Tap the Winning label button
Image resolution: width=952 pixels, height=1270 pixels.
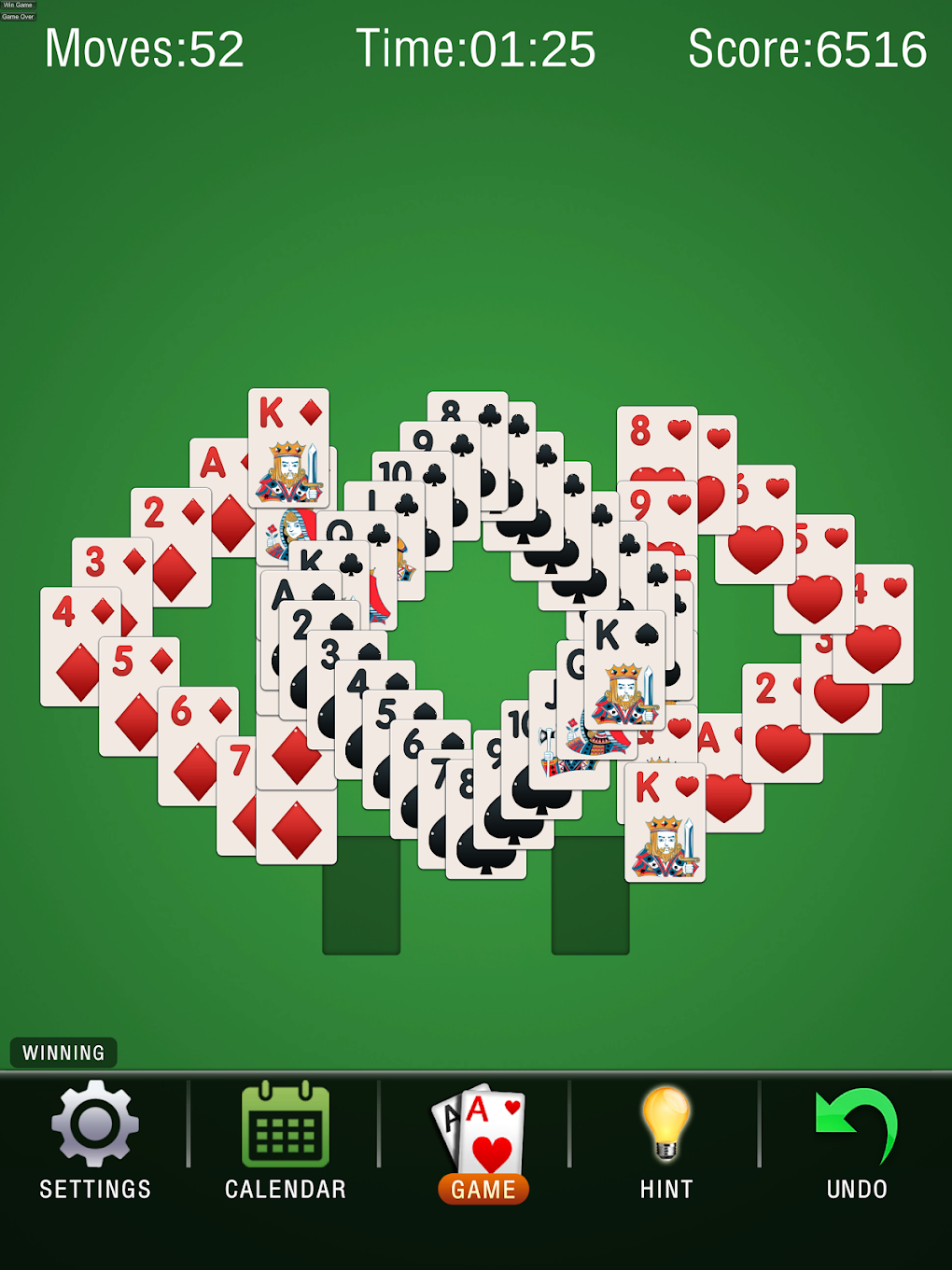tap(63, 1053)
